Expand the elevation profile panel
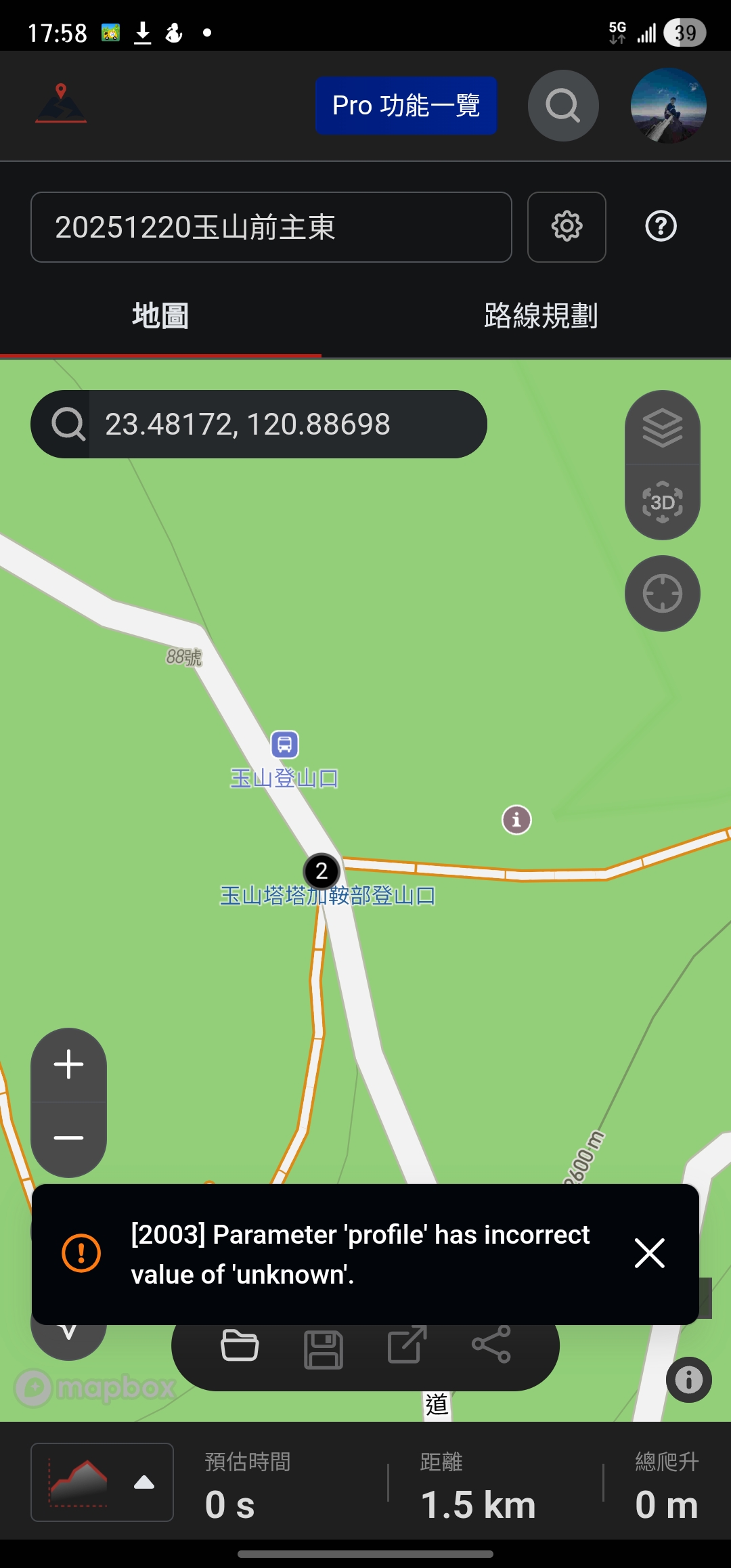 [102, 1482]
